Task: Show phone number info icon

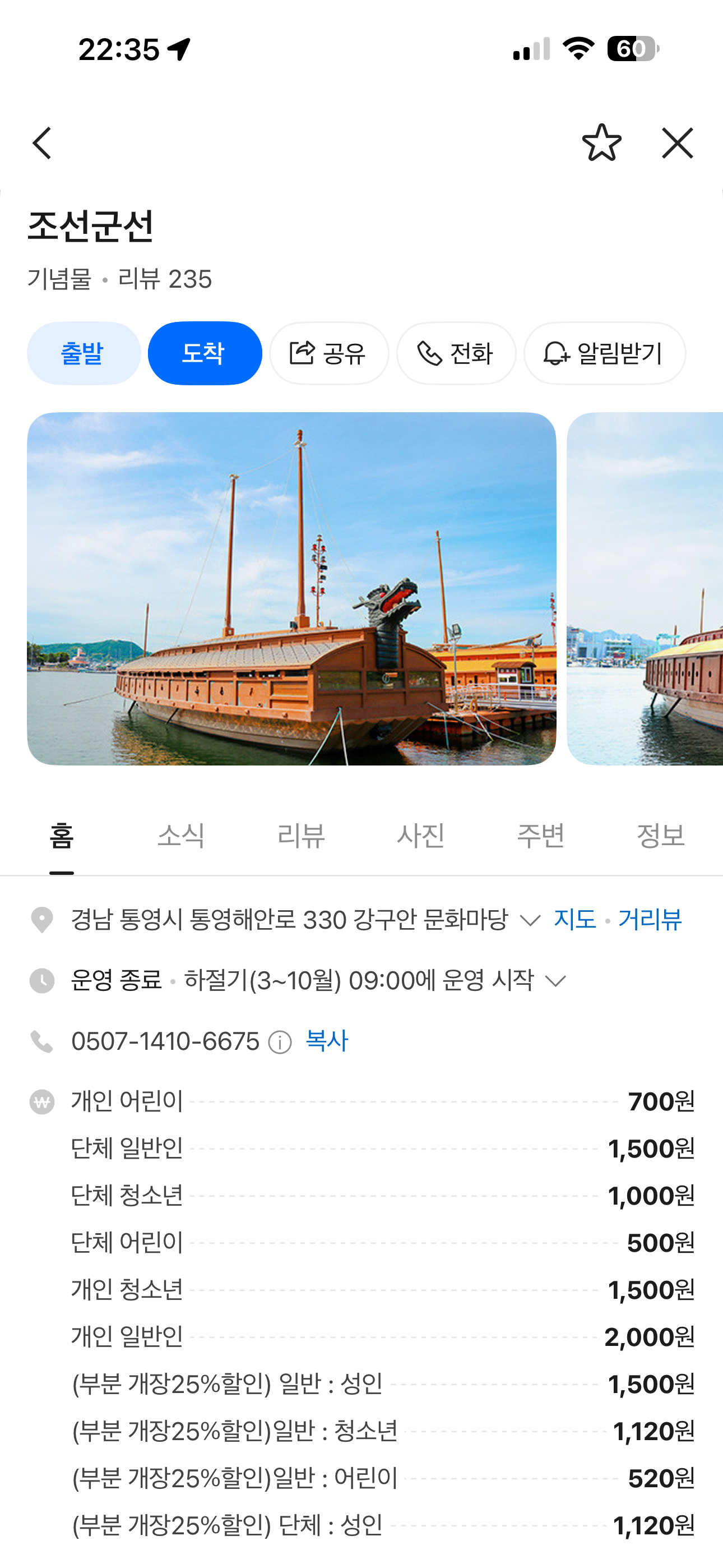Action: 280,1042
